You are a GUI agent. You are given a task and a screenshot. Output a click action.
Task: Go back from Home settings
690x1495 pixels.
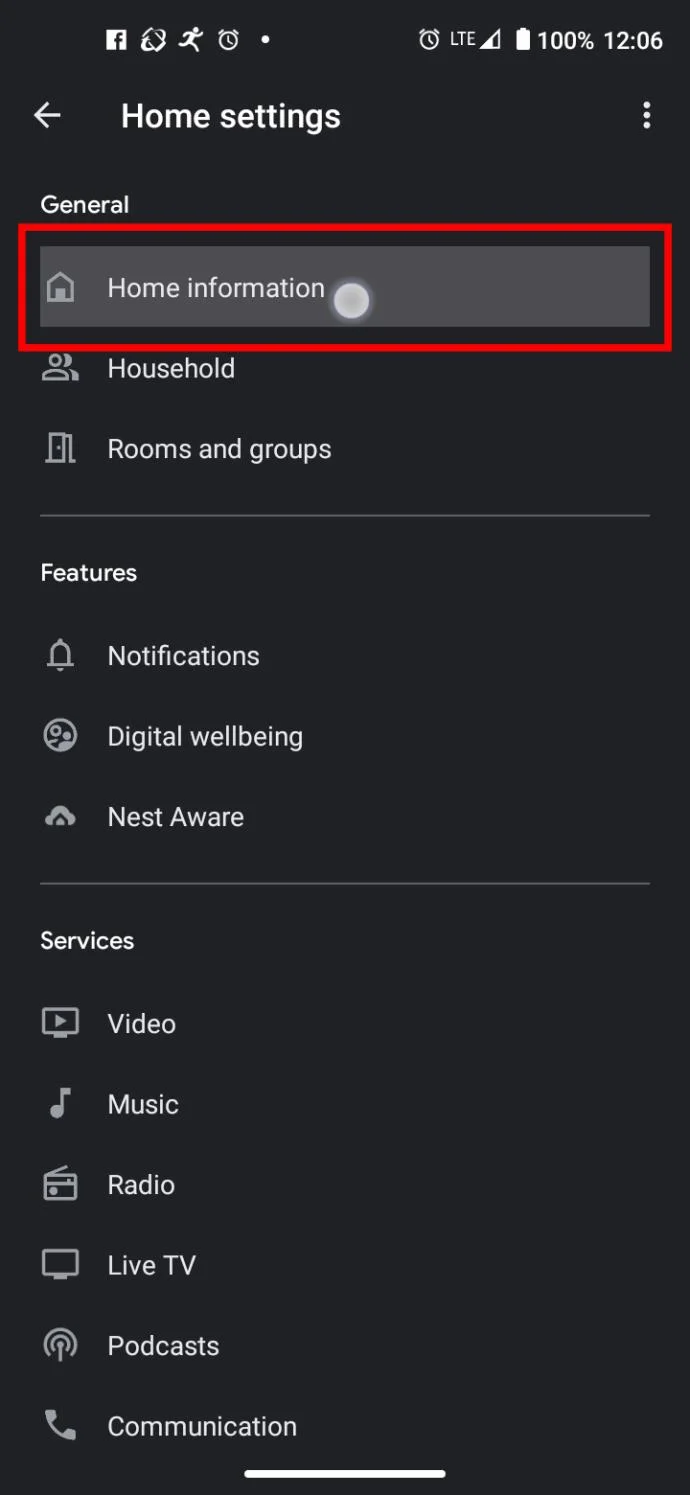tap(47, 116)
